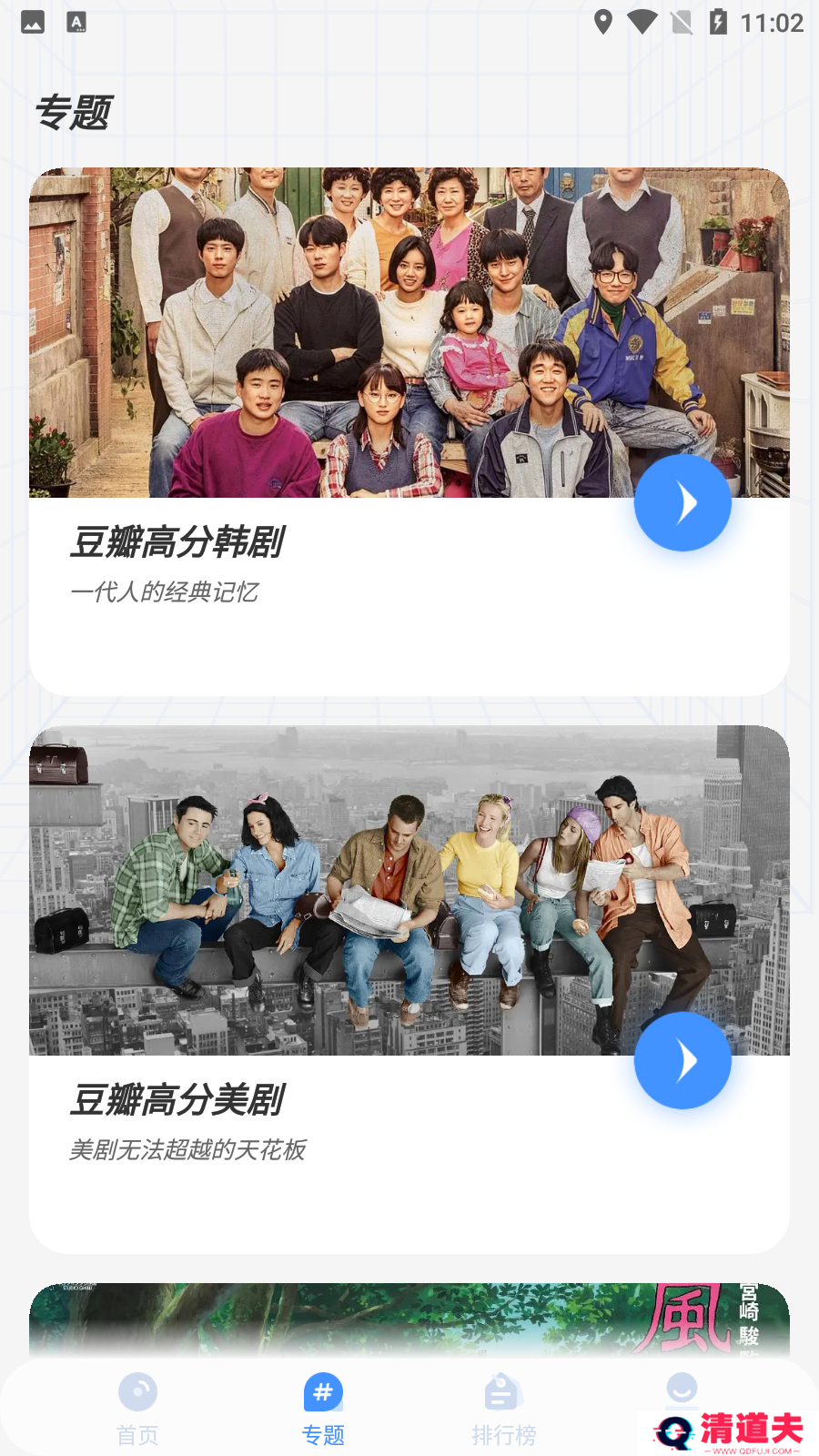Open the last bottom tab with smiley icon

tap(682, 1392)
